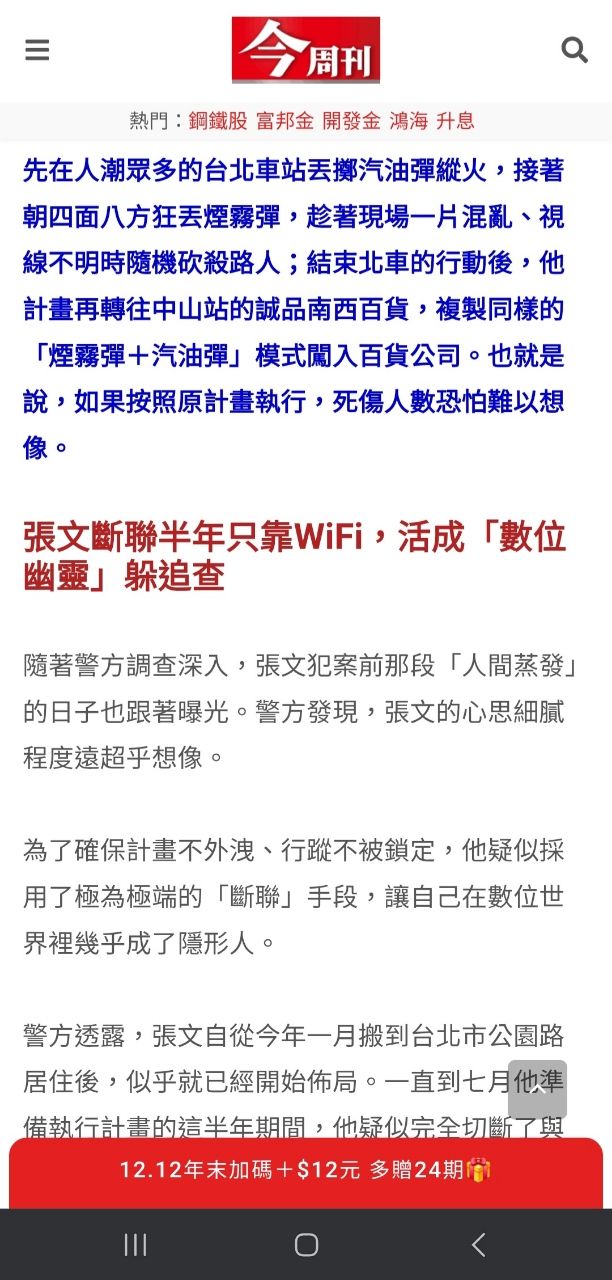
Task: Open the hamburger menu
Action: [x=37, y=50]
